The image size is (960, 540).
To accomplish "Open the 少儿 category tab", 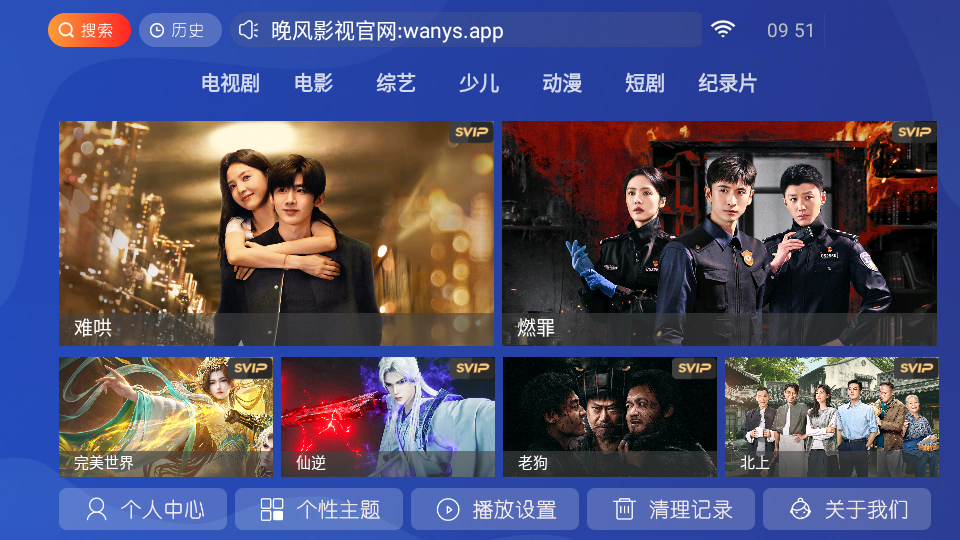I will click(x=479, y=83).
